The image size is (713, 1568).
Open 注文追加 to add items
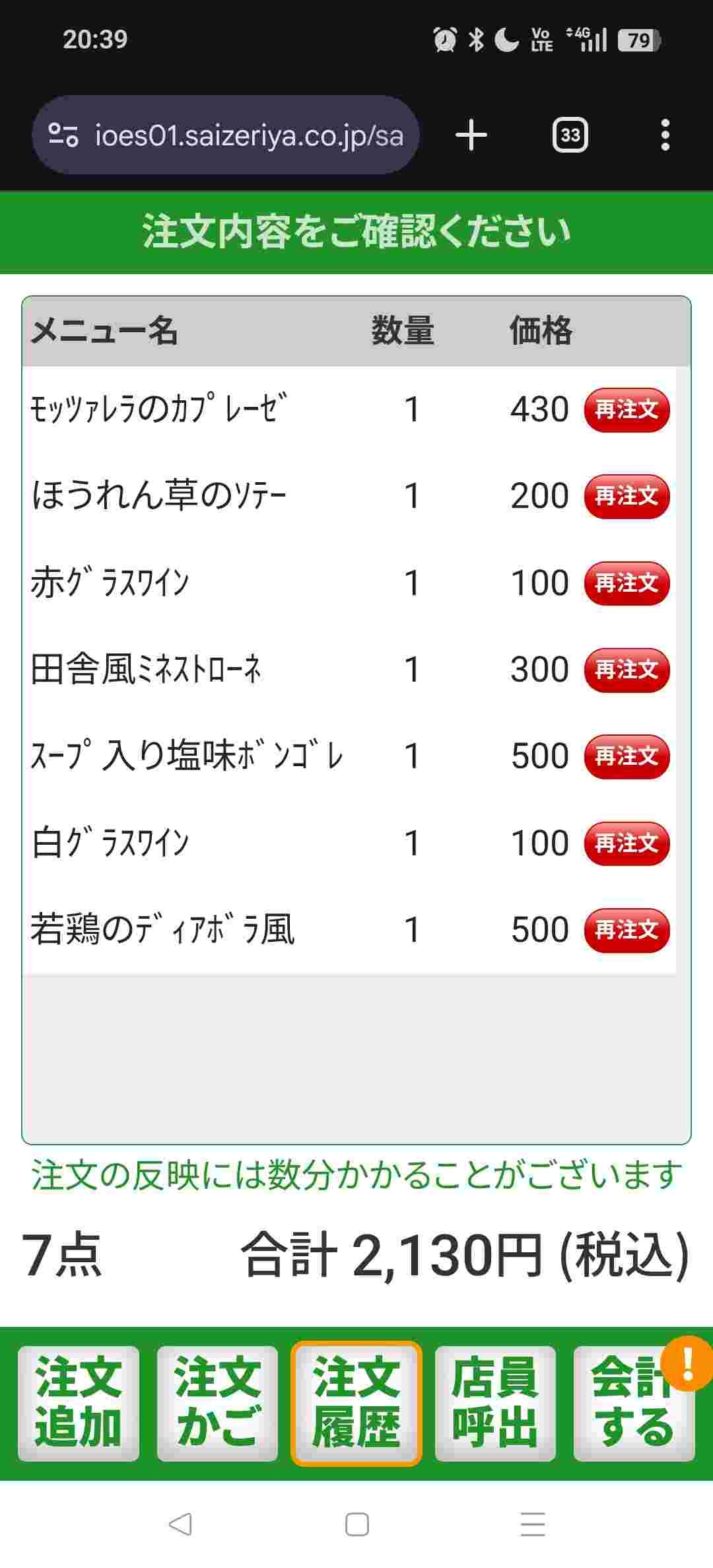79,1403
